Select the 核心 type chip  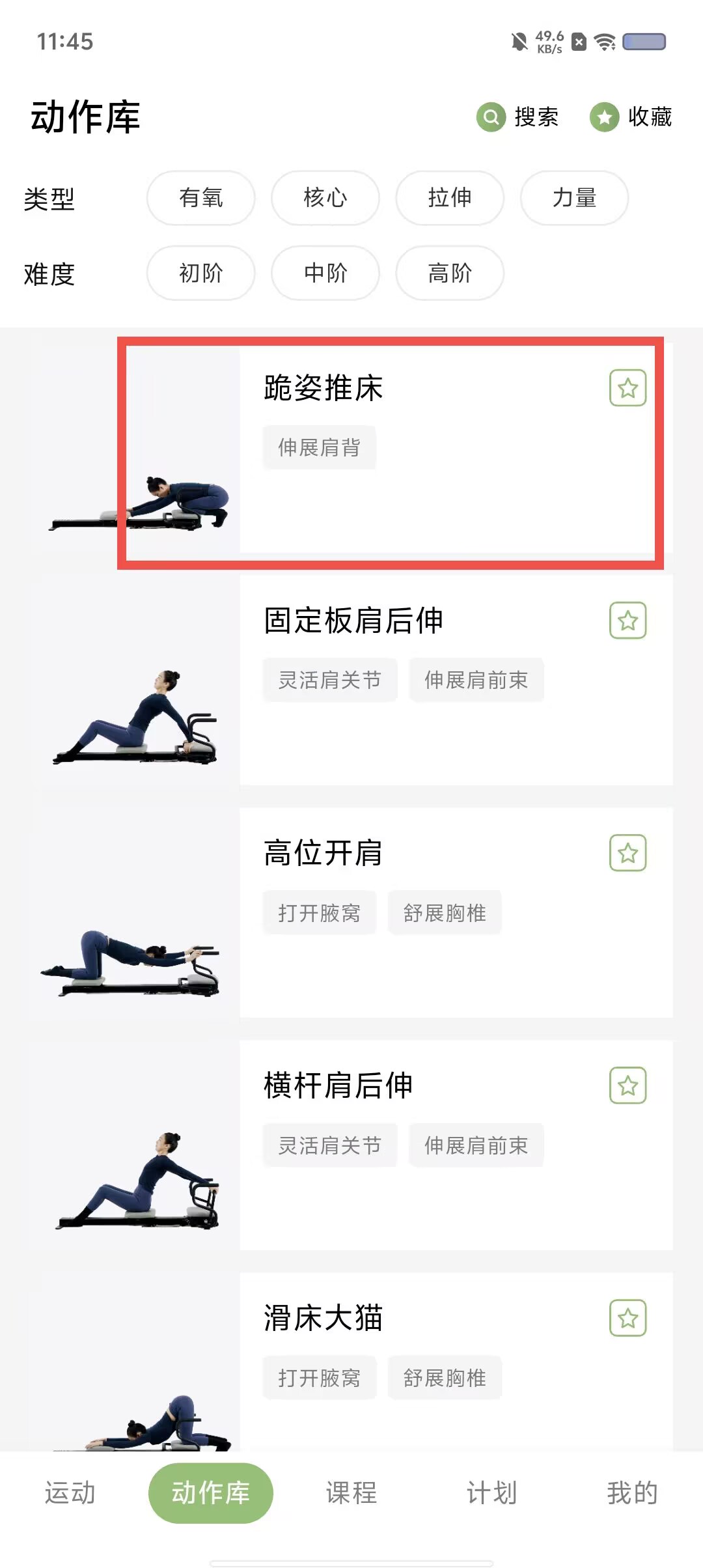pyautogui.click(x=325, y=198)
